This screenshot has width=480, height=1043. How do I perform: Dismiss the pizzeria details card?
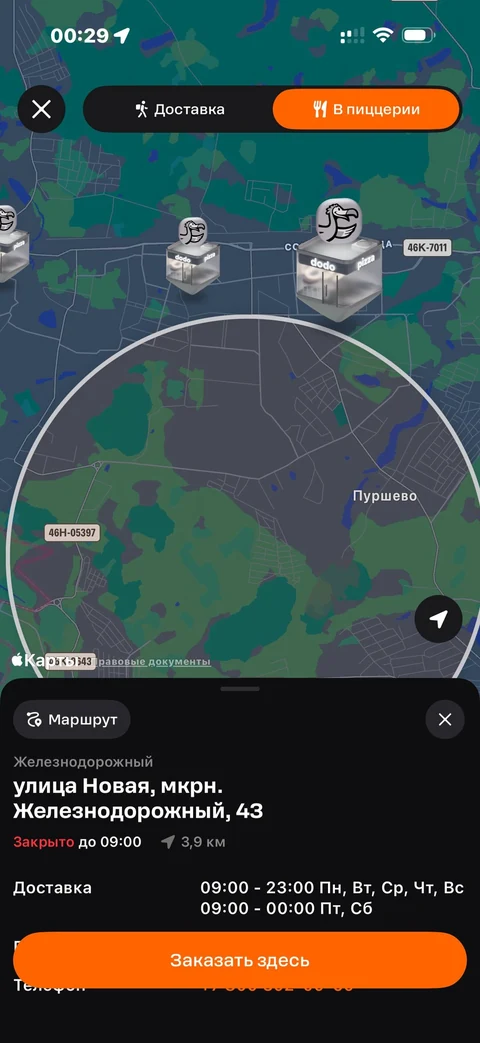coord(445,720)
